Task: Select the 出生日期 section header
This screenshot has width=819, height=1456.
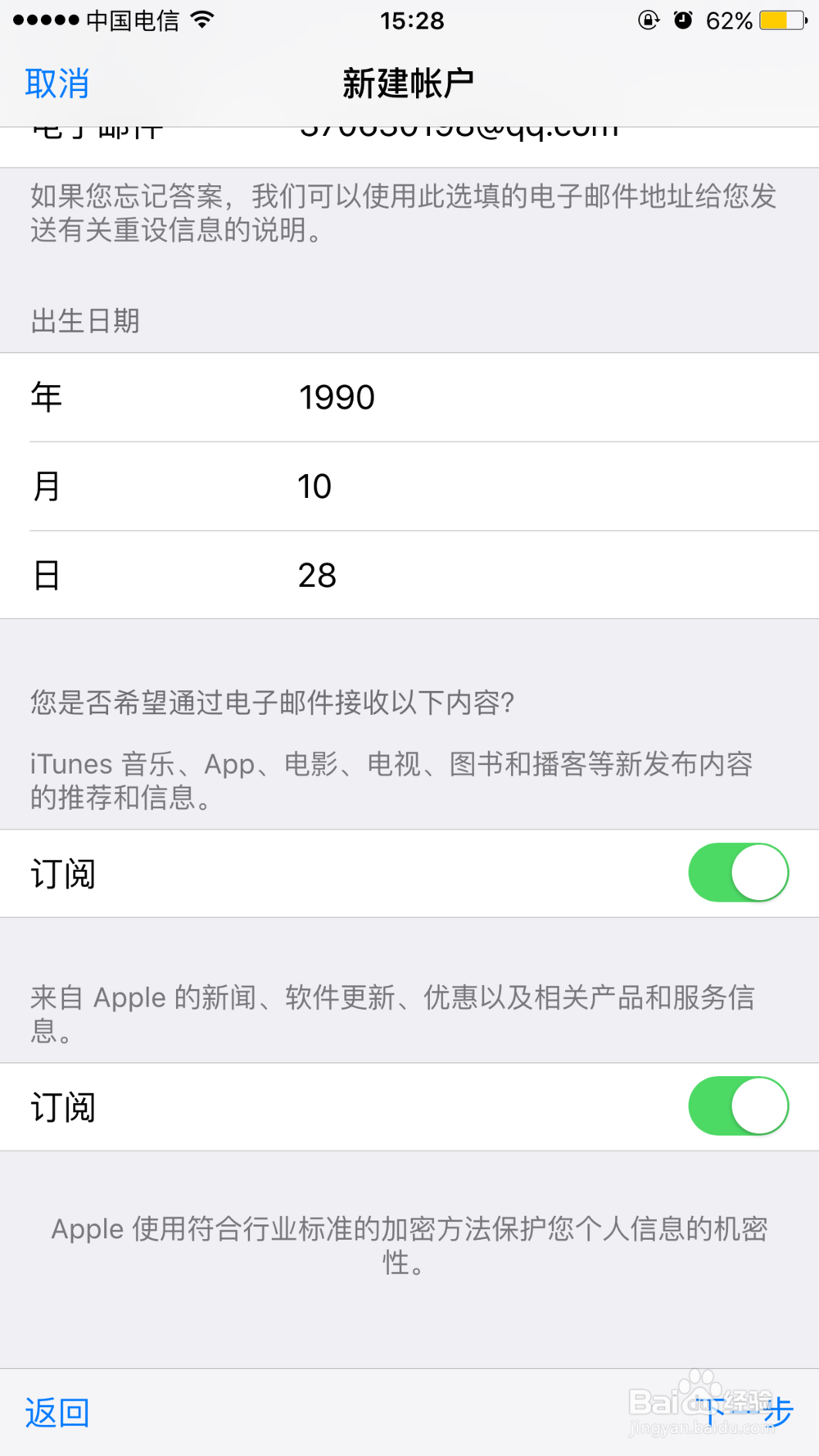Action: click(x=84, y=321)
